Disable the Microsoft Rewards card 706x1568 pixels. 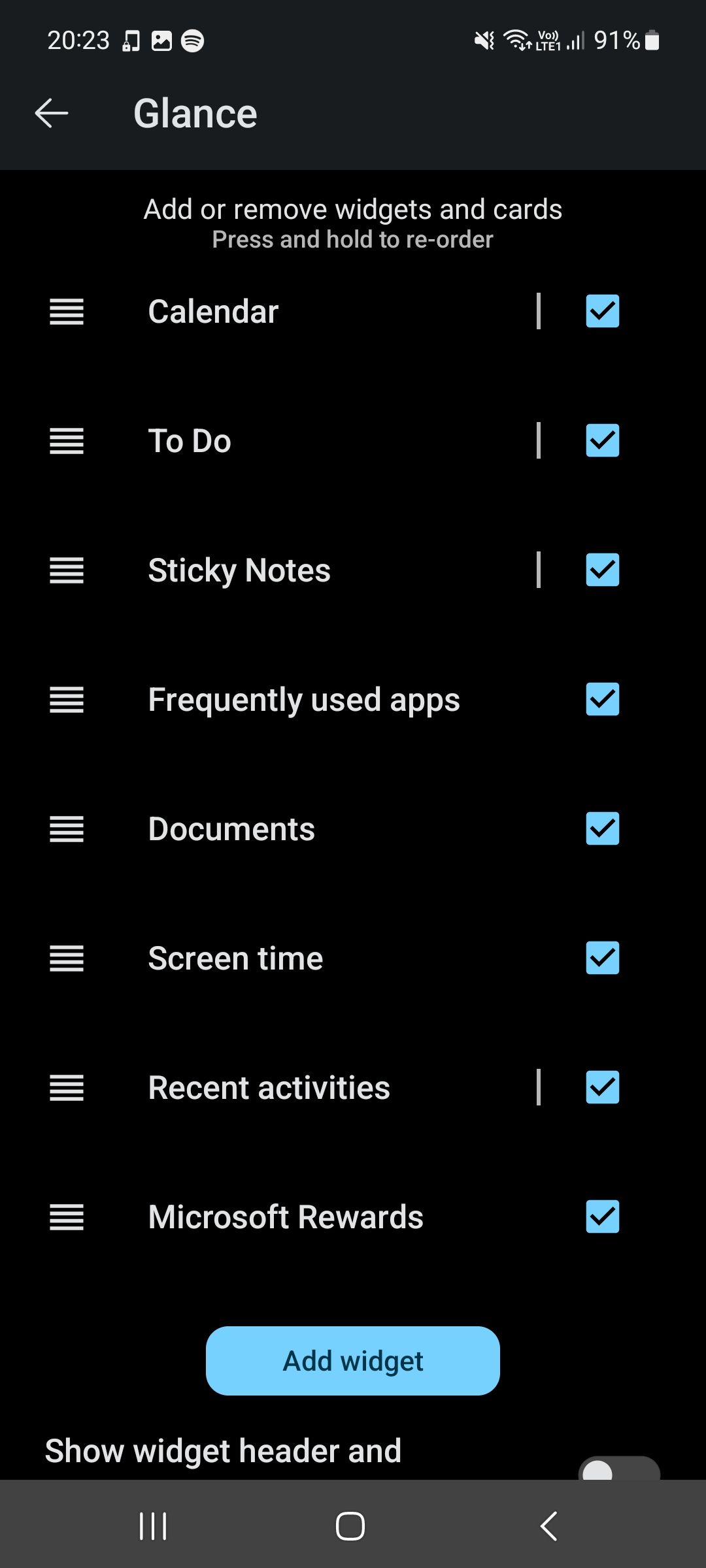tap(601, 1217)
